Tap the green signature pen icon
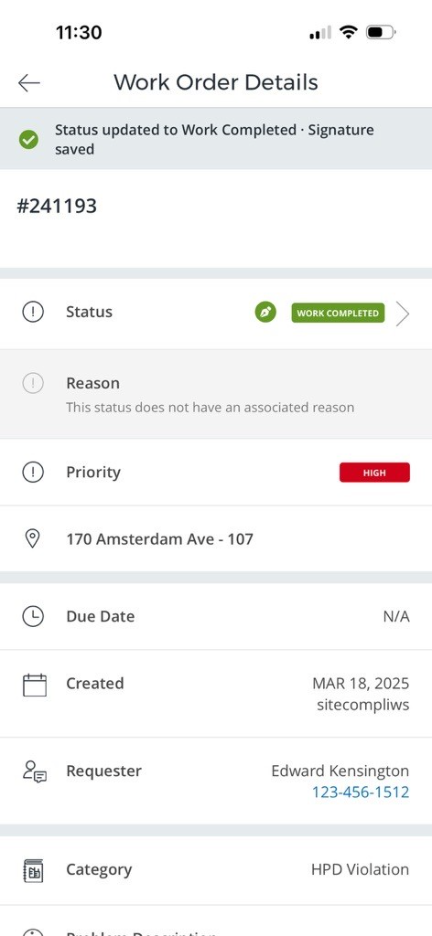This screenshot has height=936, width=432. coord(266,312)
